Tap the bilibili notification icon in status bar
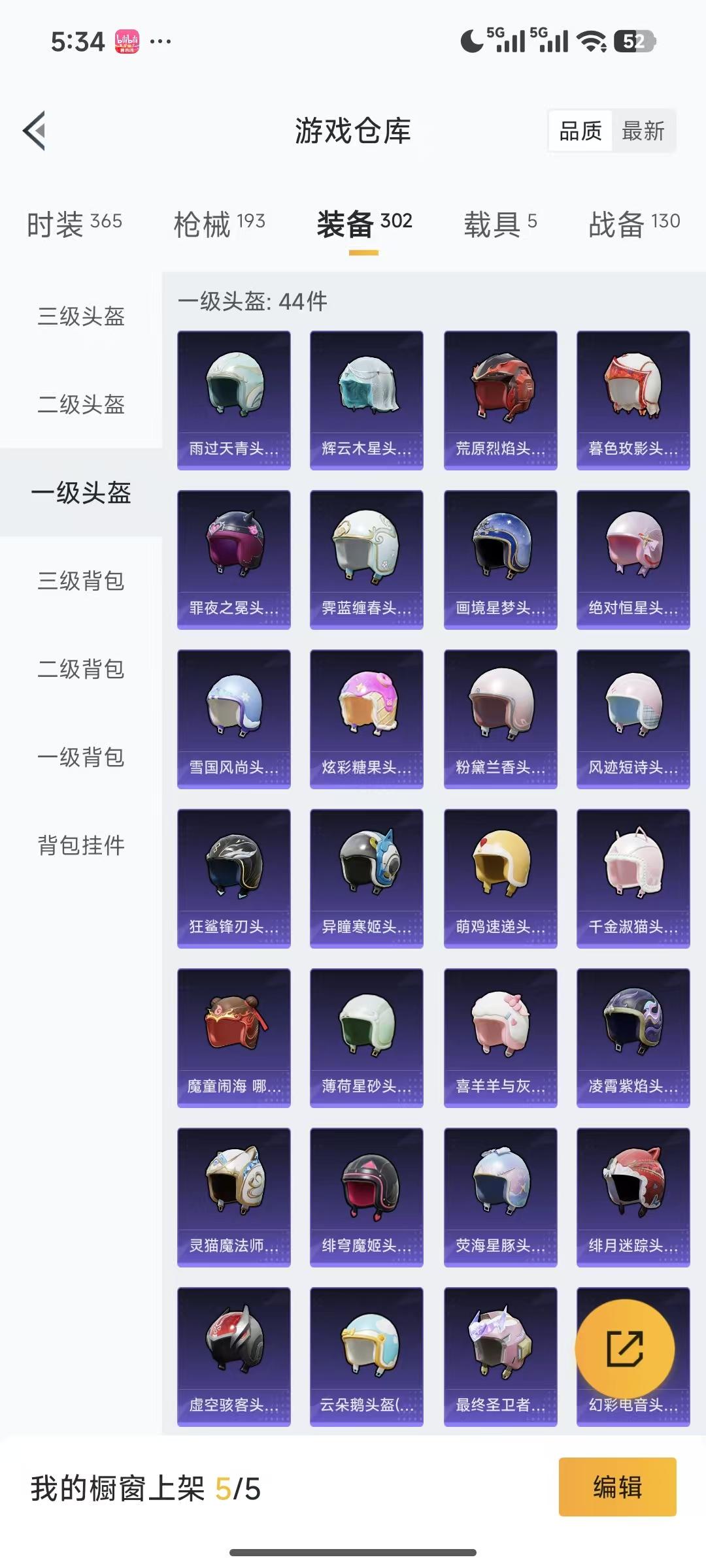706x1568 pixels. [128, 41]
